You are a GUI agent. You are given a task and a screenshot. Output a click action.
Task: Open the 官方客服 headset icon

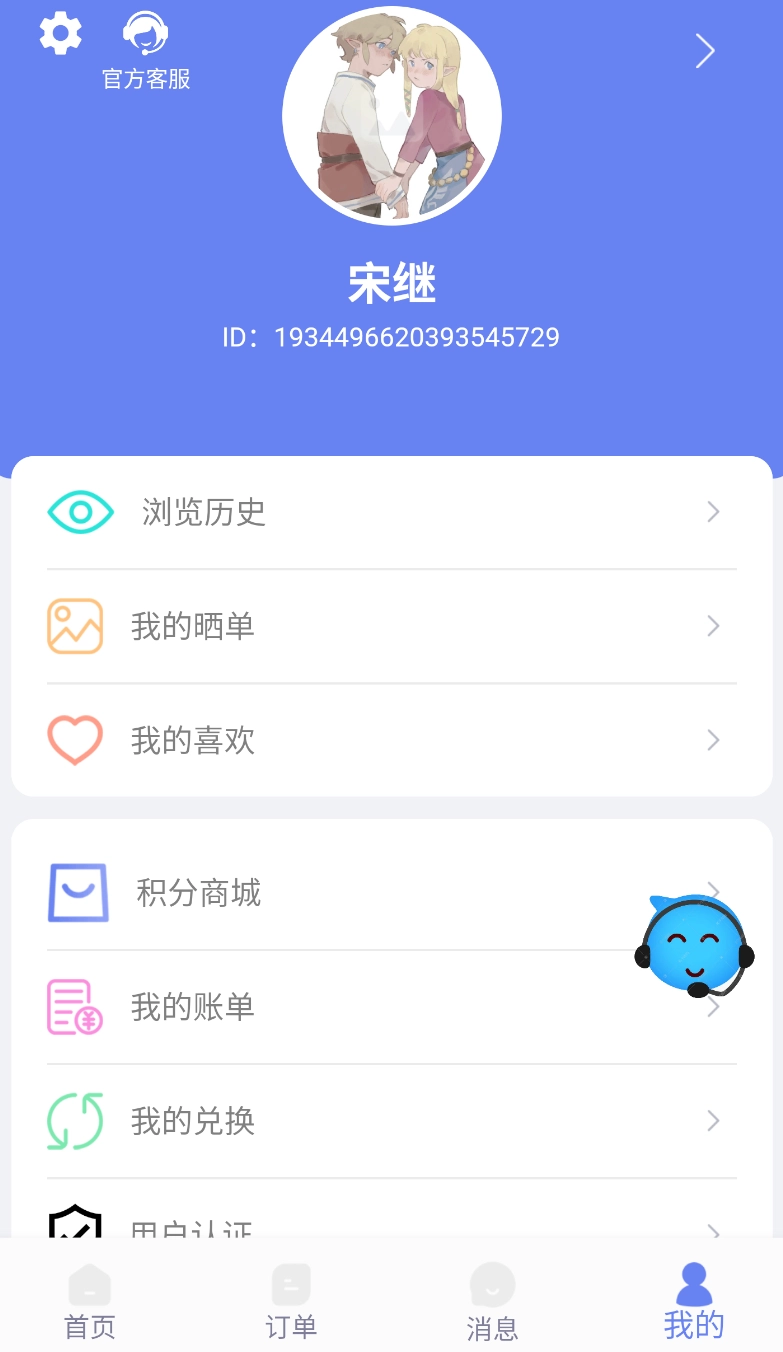145,33
